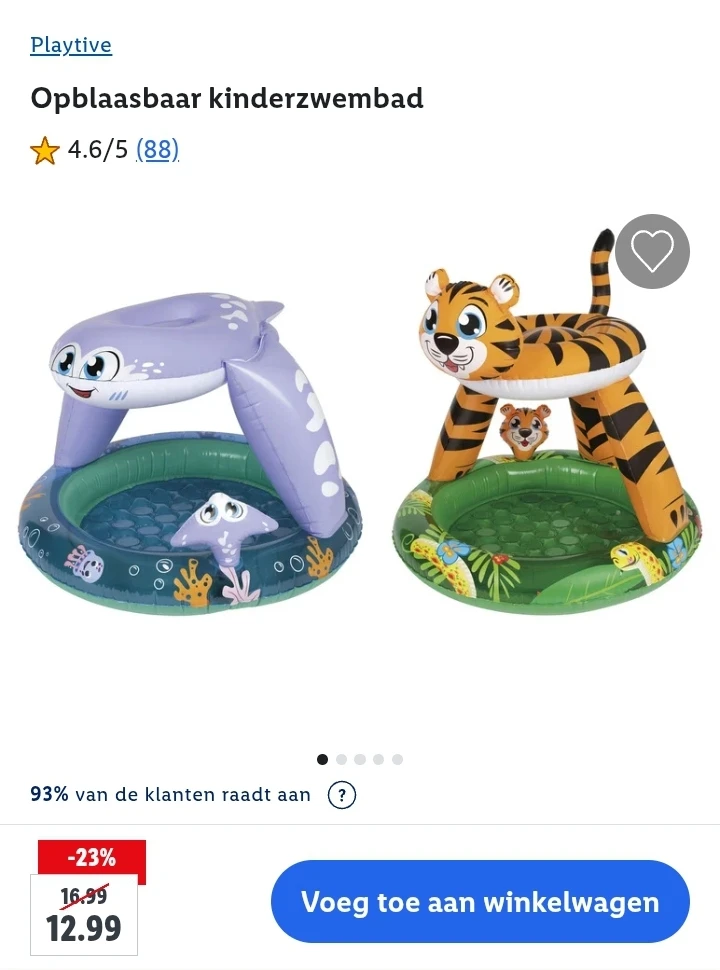Open the 88 customer reviews
Image resolution: width=720 pixels, height=970 pixels.
157,150
